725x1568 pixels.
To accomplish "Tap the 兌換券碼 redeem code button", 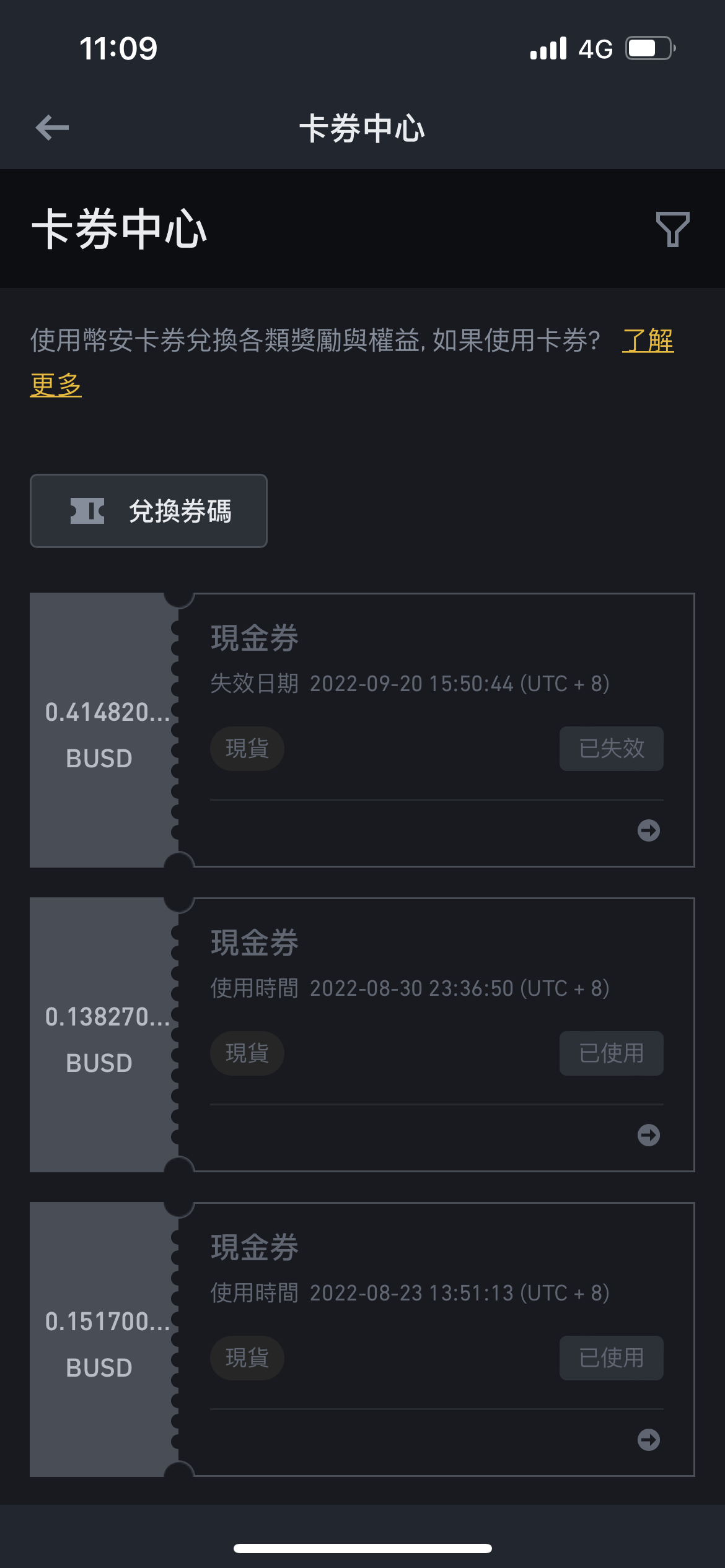I will (x=149, y=511).
